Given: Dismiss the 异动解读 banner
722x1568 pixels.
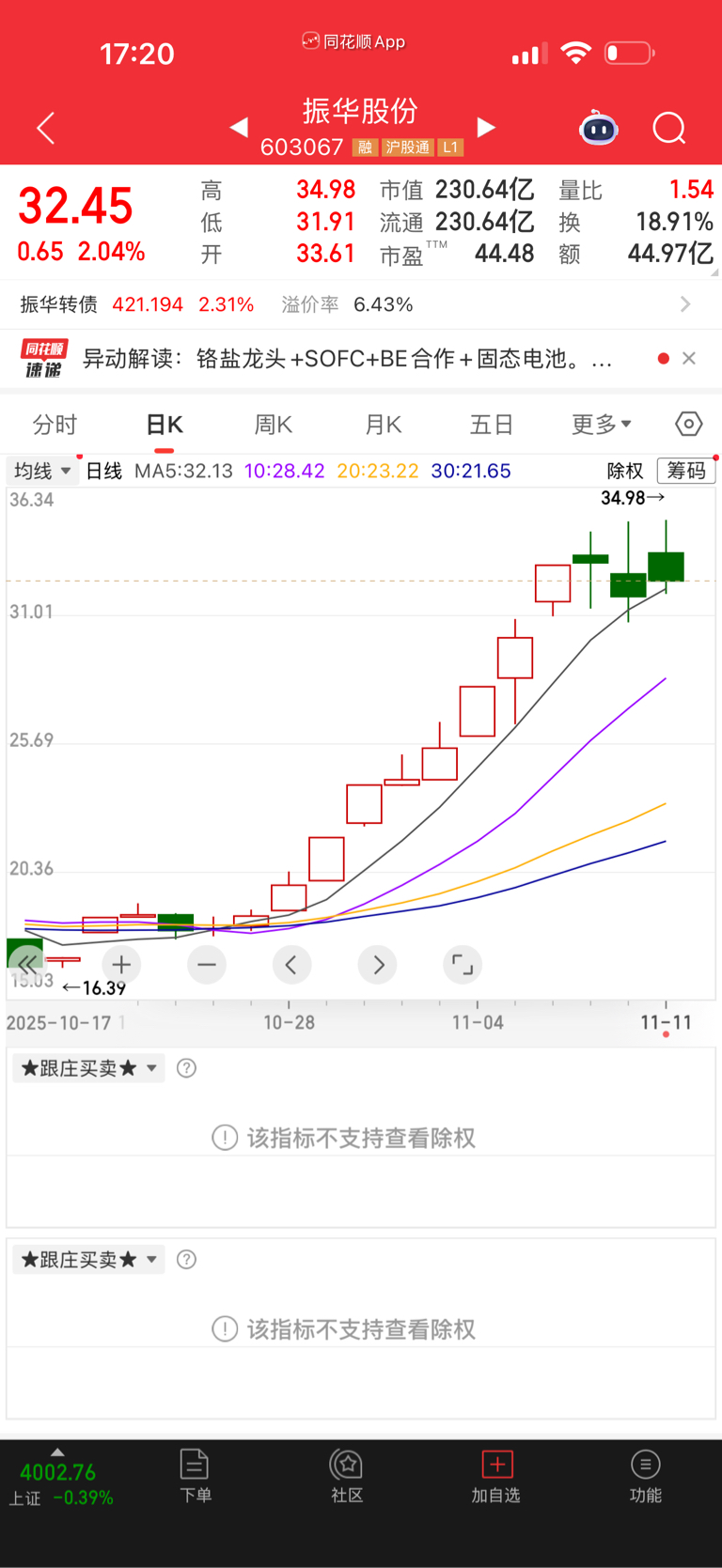Looking at the screenshot, I should [689, 358].
